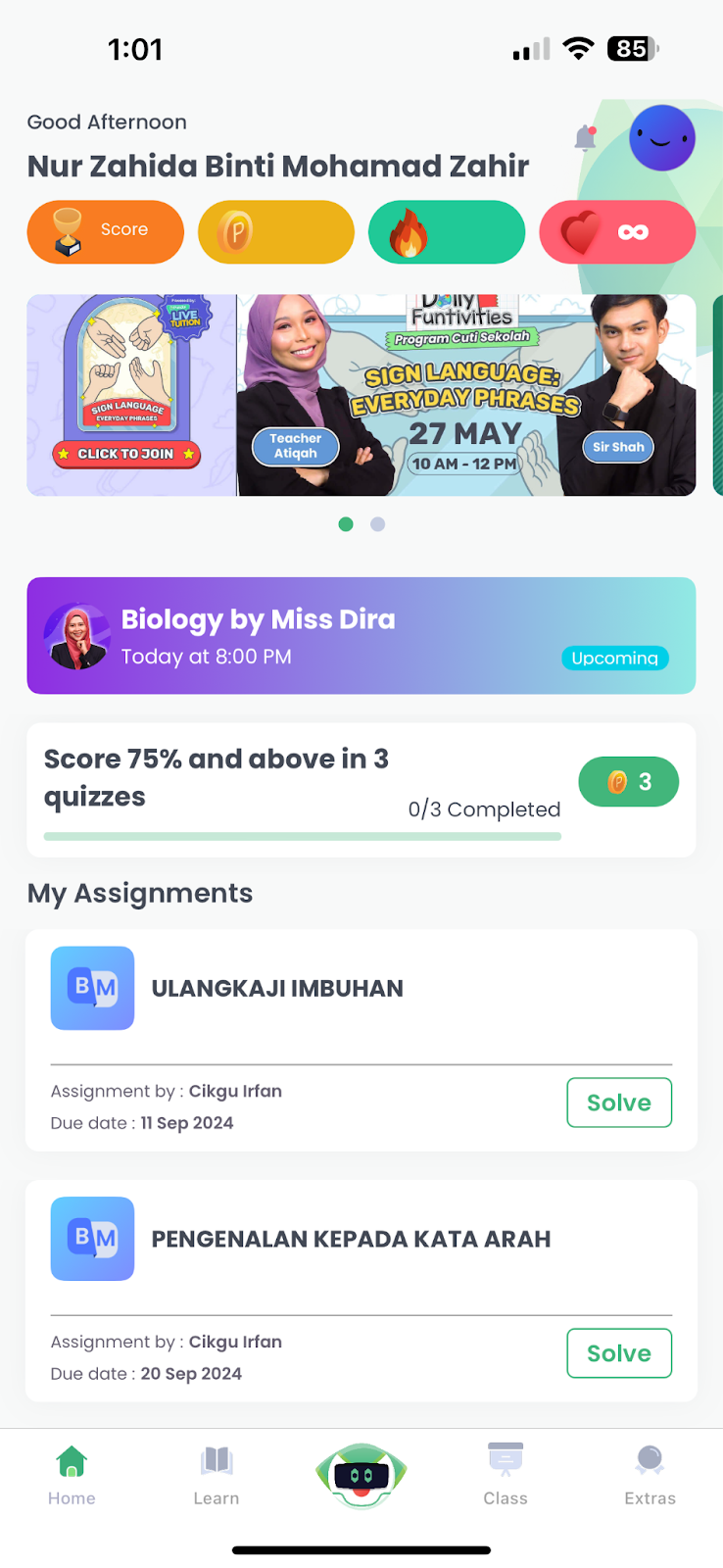Viewport: 723px width, 1568px height.
Task: Open the Sign Language live tuition banner
Action: pos(361,395)
